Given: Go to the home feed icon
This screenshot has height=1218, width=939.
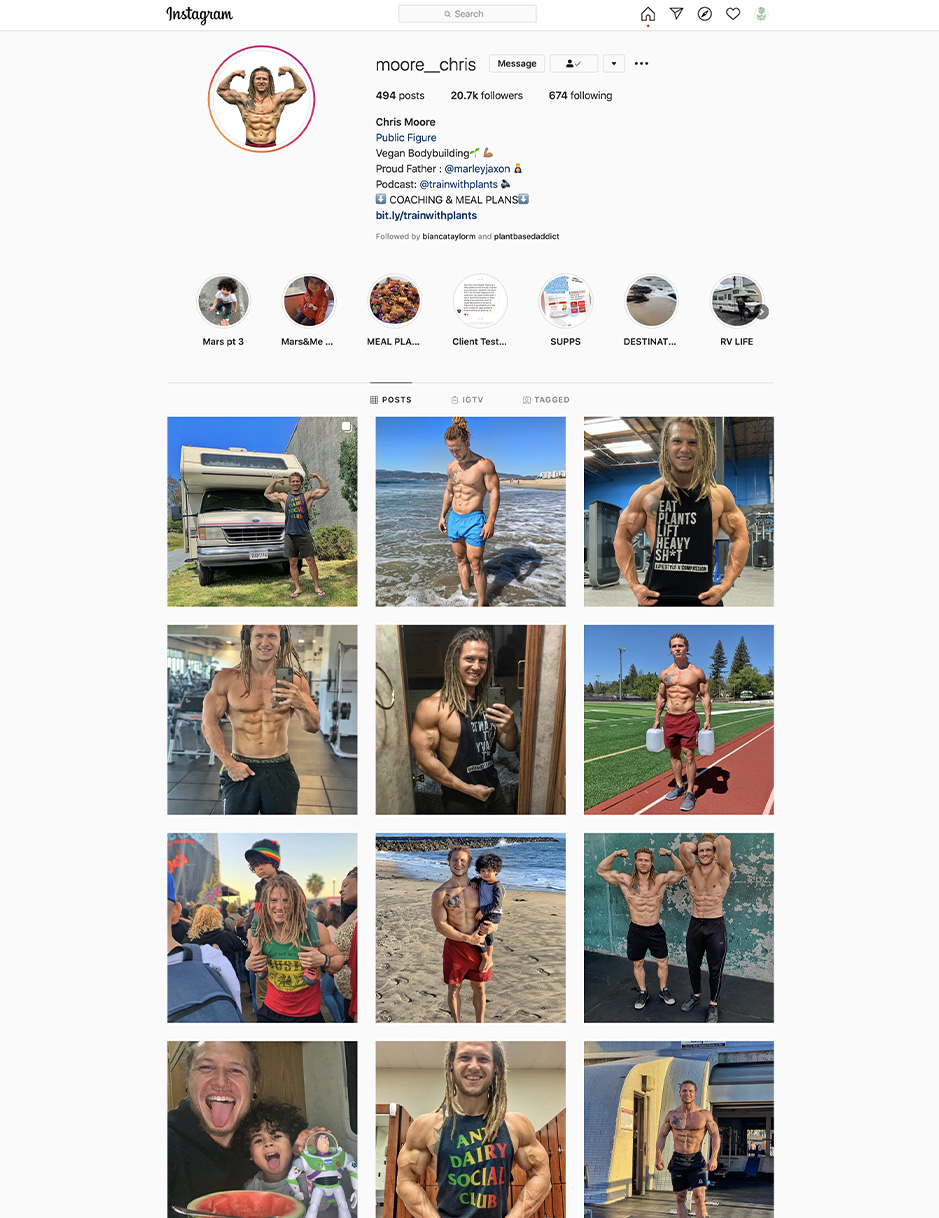Looking at the screenshot, I should pos(648,14).
